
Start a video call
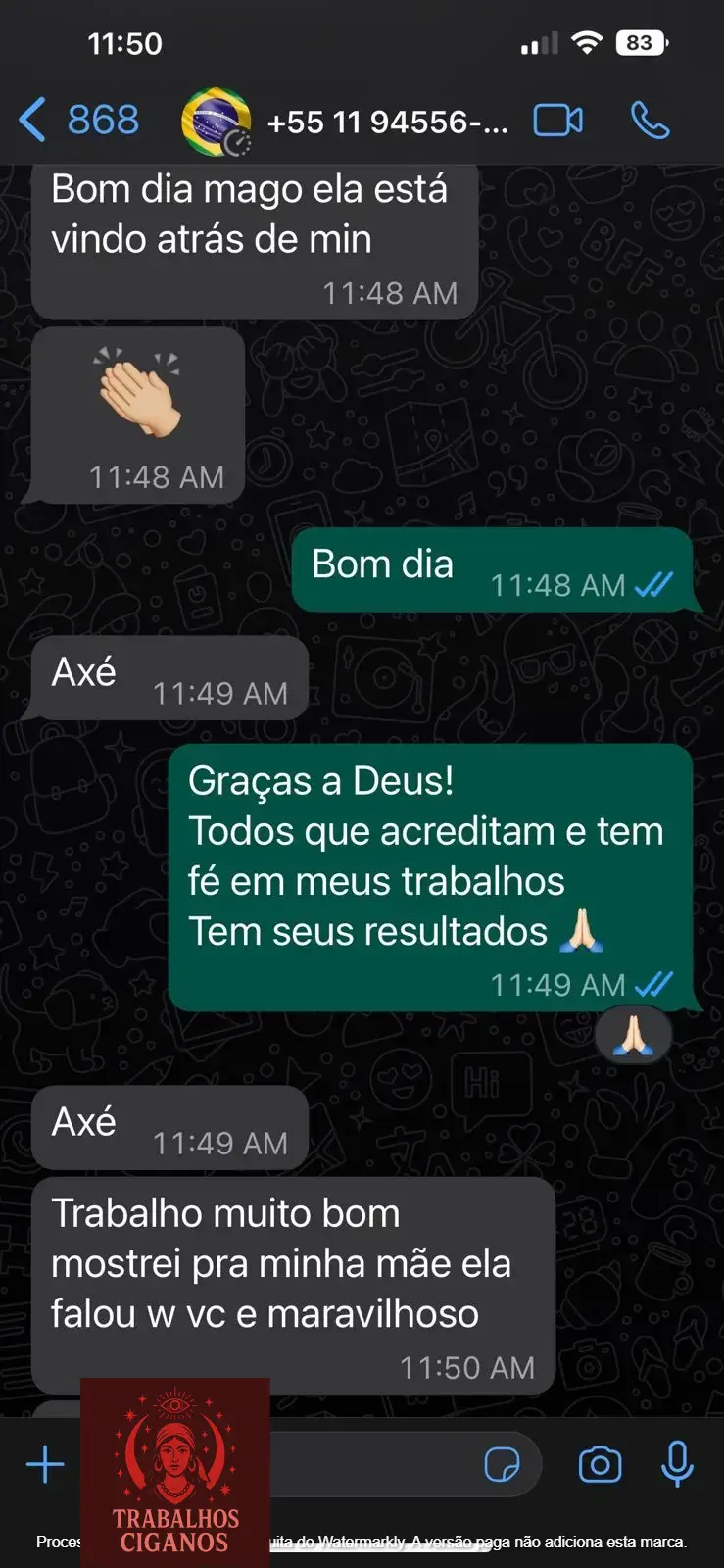click(557, 121)
